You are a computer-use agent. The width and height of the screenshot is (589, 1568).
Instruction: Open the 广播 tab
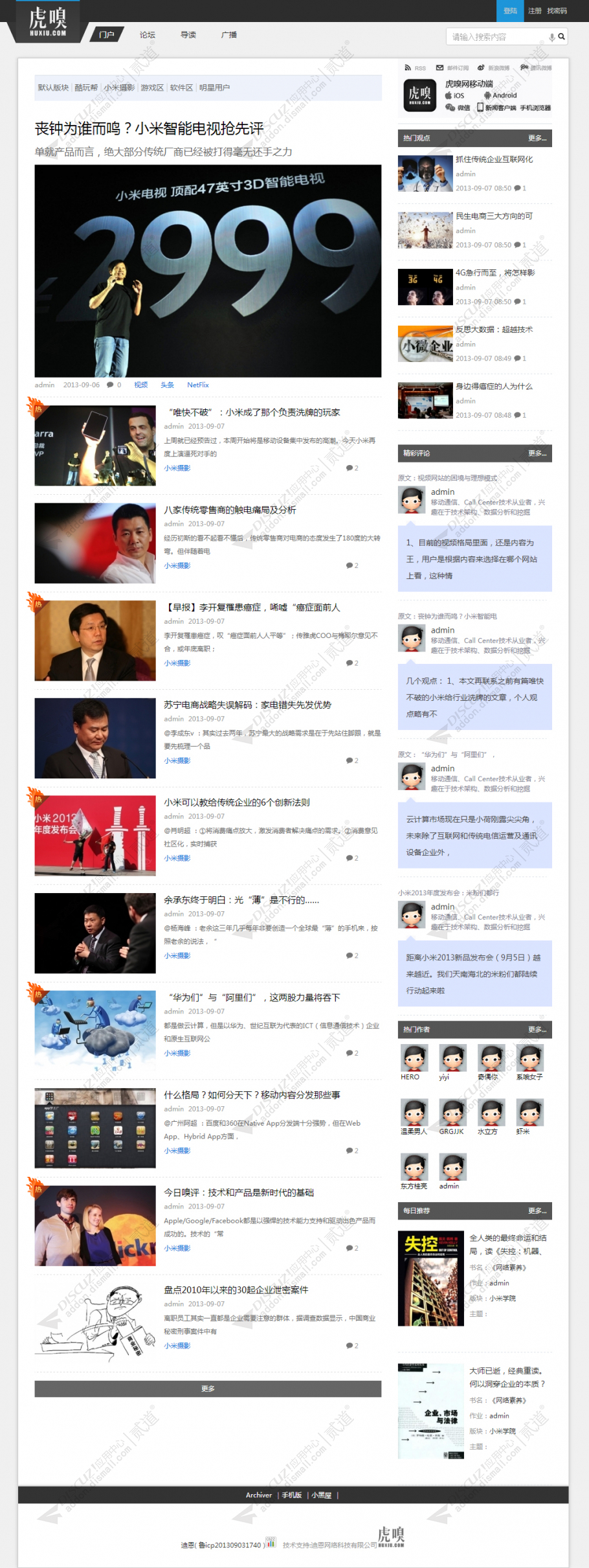[x=229, y=35]
